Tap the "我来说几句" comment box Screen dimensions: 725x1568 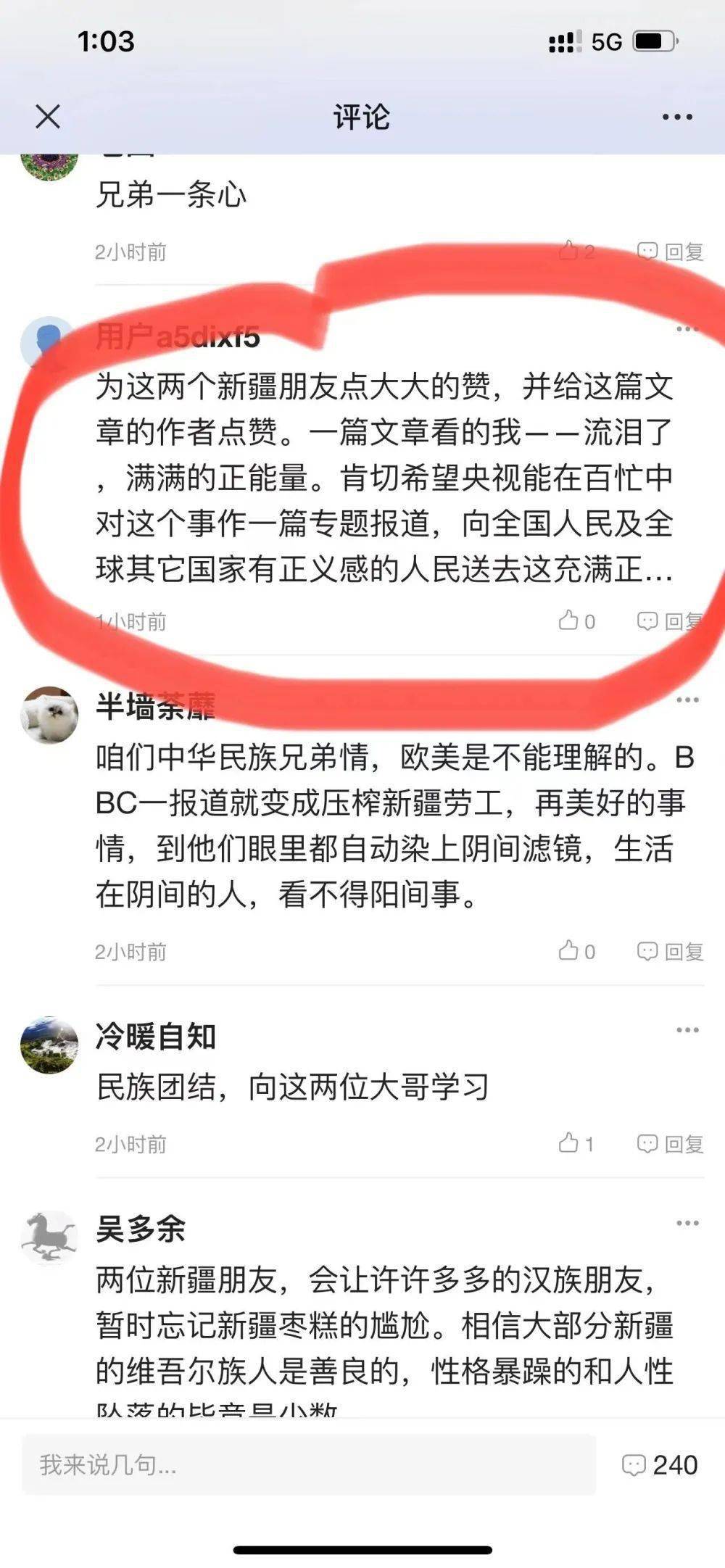coord(309,1464)
